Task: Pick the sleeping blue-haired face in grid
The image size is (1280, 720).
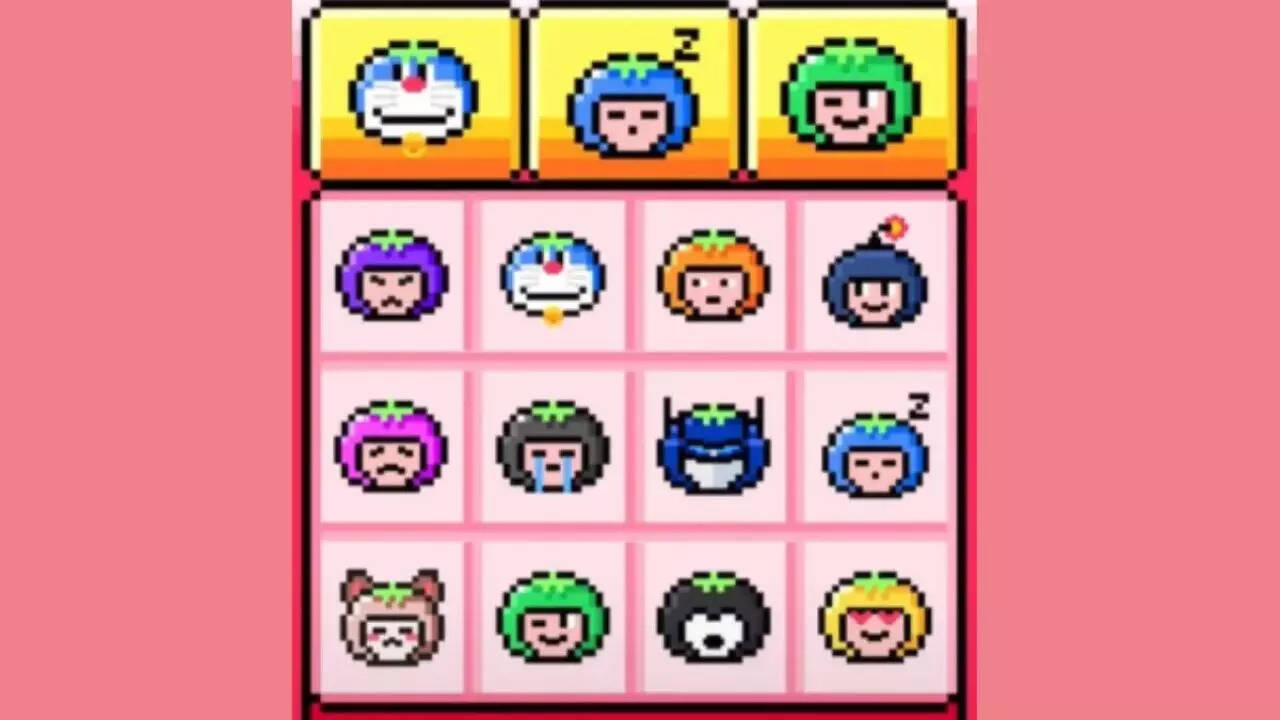Action: click(x=875, y=446)
